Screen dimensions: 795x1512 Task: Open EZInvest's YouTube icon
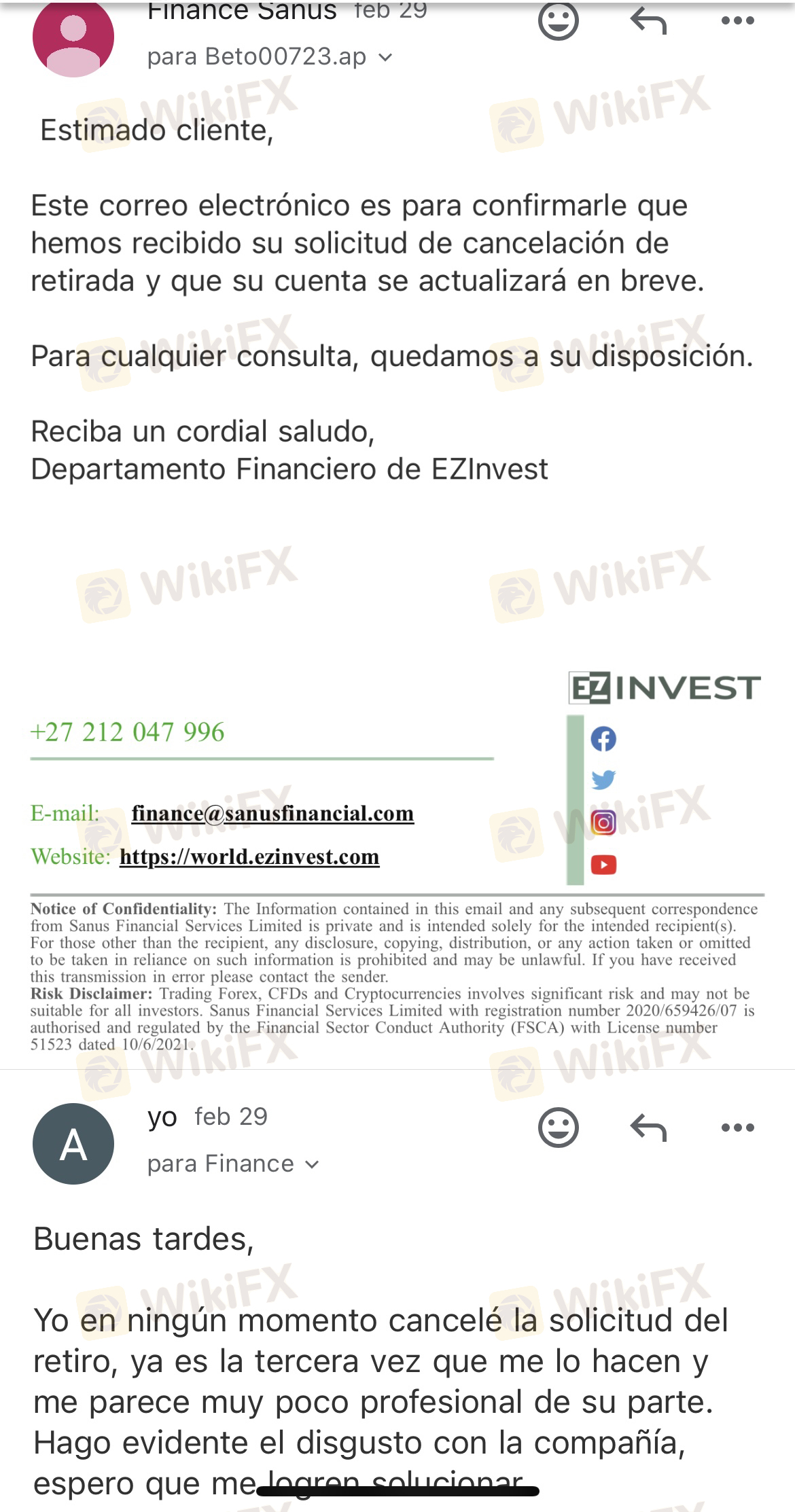(603, 865)
